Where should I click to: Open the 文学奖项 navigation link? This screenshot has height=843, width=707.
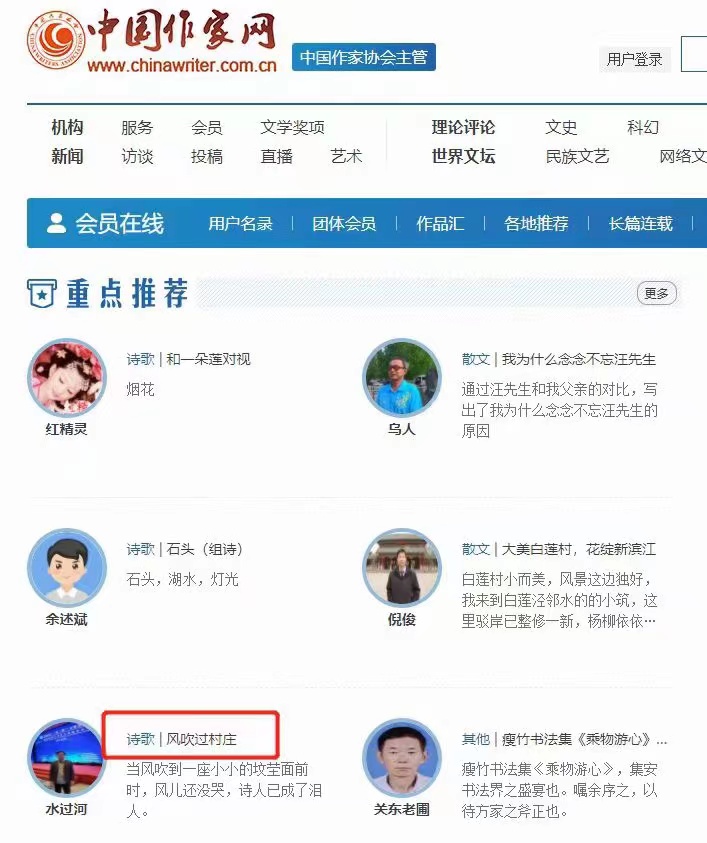pos(292,127)
